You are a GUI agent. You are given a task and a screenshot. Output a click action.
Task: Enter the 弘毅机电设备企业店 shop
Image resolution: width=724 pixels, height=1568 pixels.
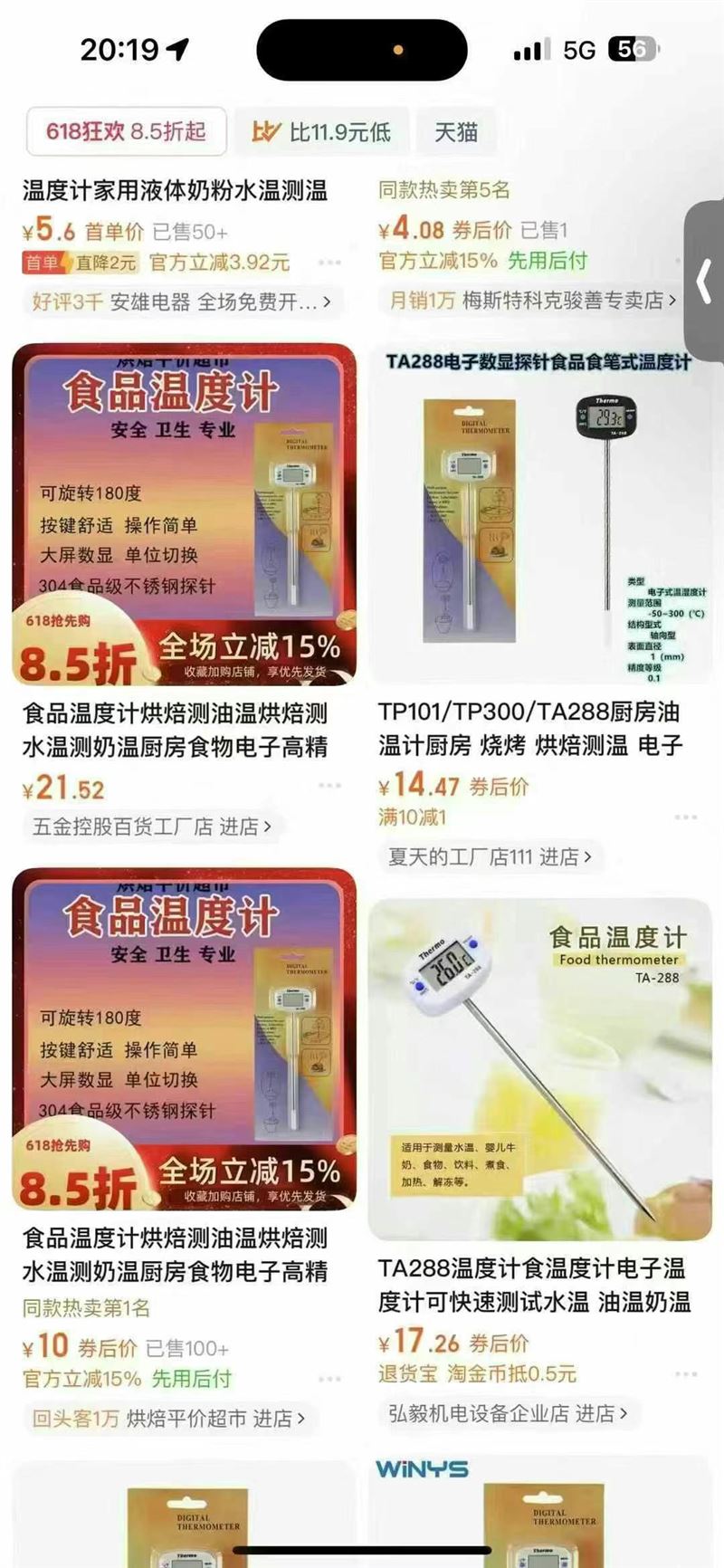tap(508, 1413)
